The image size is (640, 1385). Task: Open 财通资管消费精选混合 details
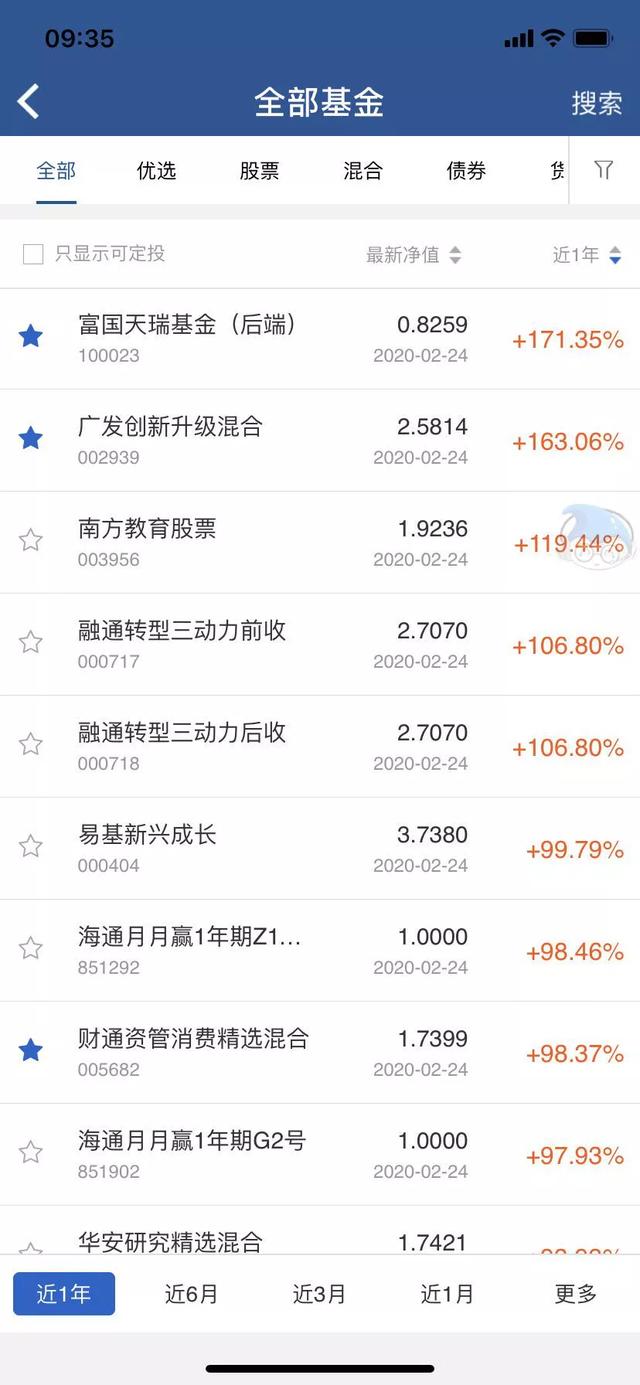(320, 1053)
